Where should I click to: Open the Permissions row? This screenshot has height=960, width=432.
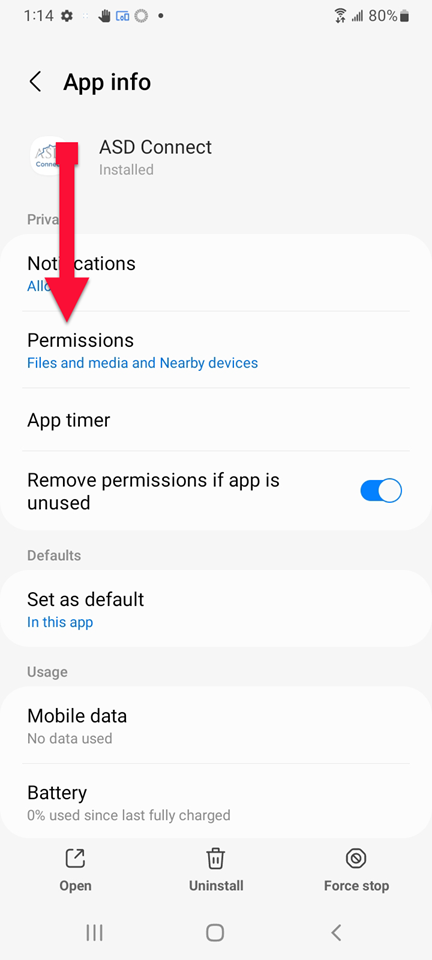(x=216, y=350)
